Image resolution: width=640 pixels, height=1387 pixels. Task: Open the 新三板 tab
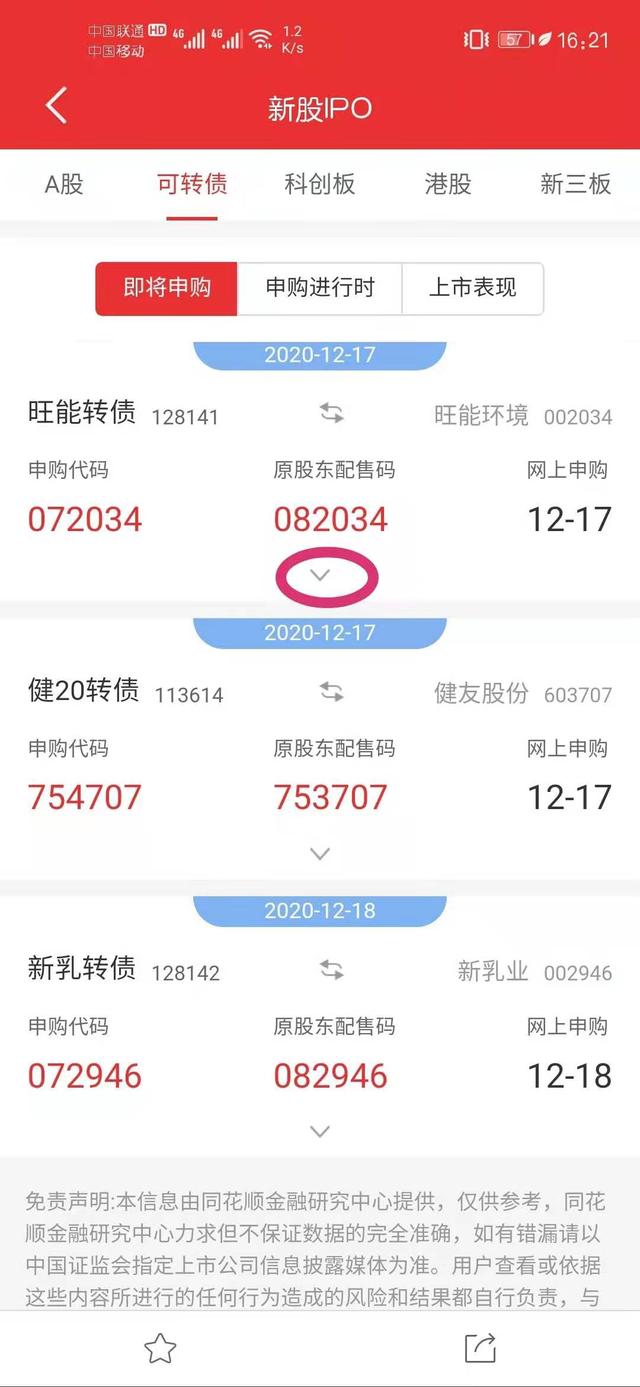(575, 184)
